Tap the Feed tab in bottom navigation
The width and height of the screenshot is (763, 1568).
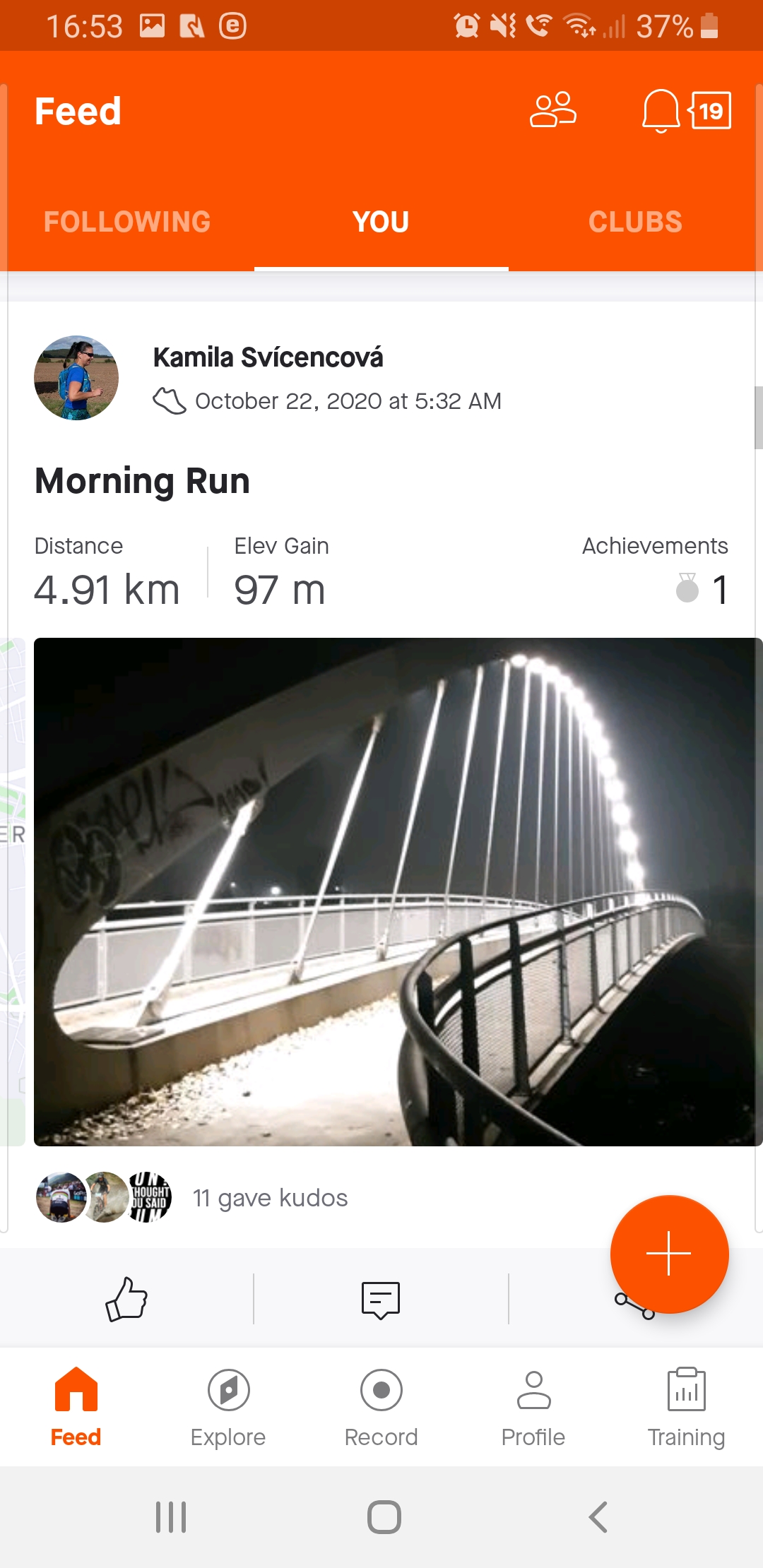[x=76, y=1407]
